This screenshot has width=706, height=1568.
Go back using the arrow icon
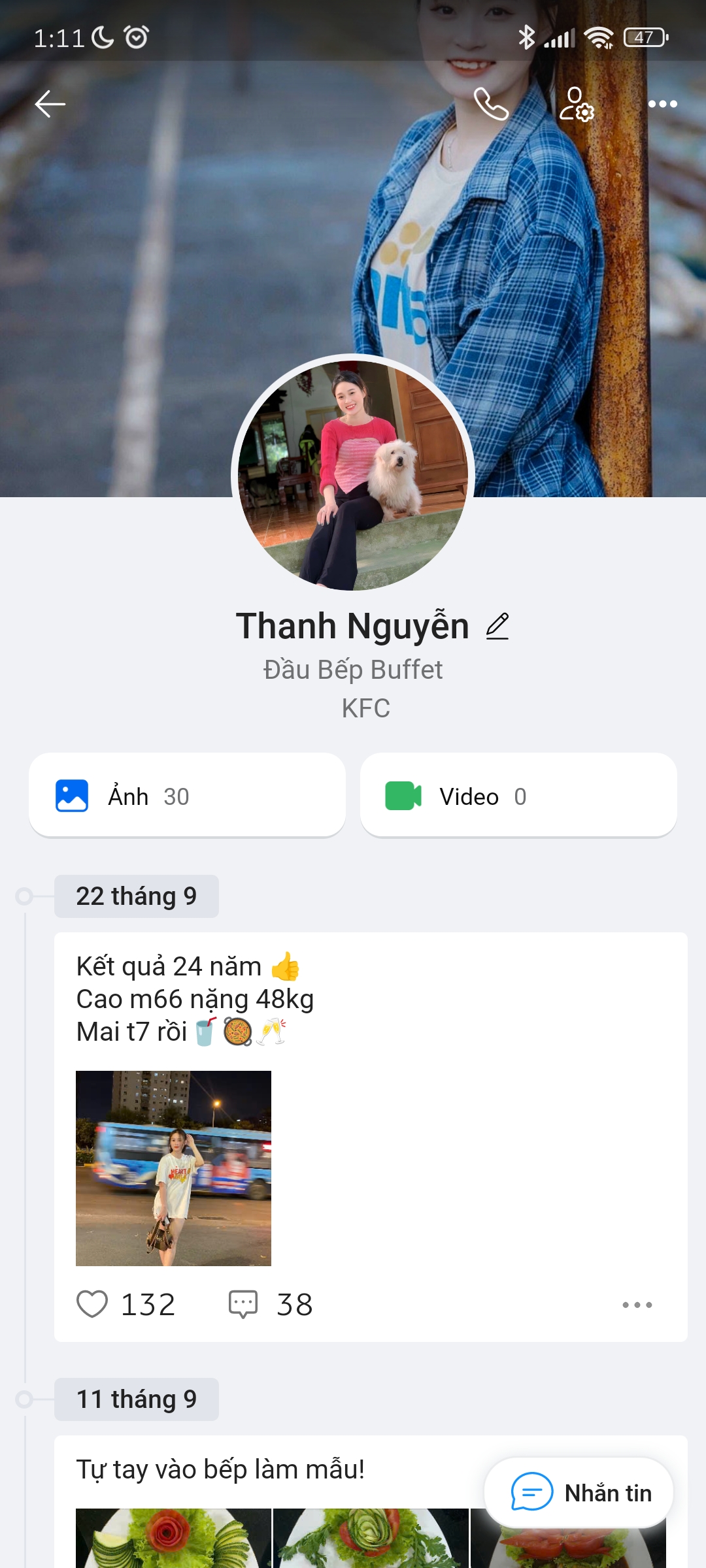coord(50,104)
